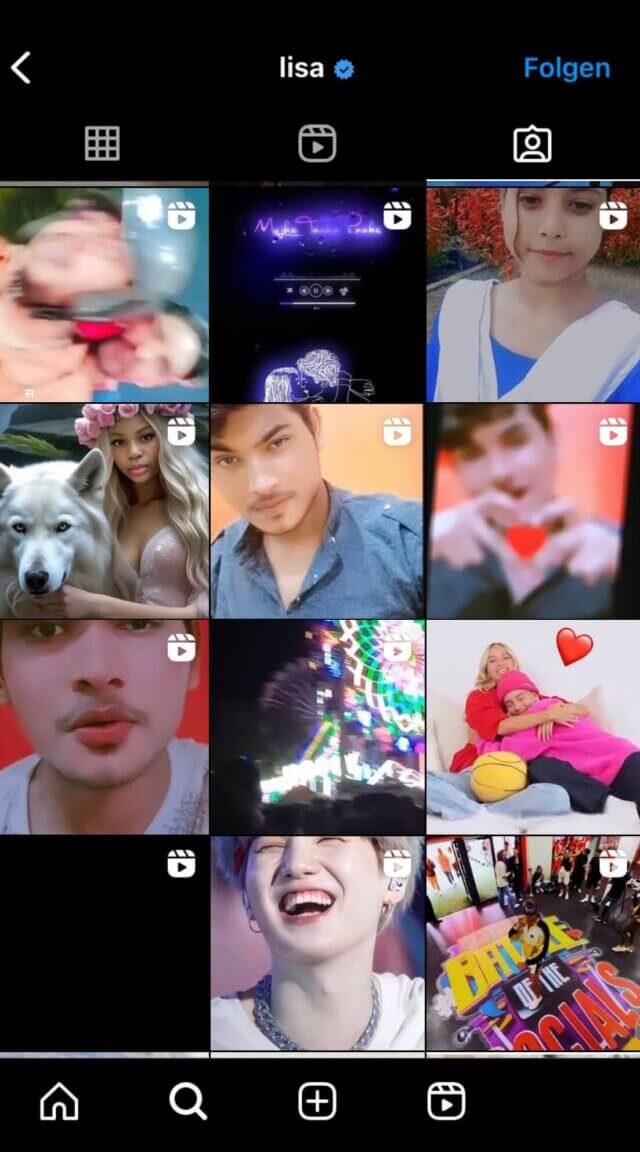The image size is (640, 1152).
Task: Open the neon purple music player reel
Action: (317, 294)
